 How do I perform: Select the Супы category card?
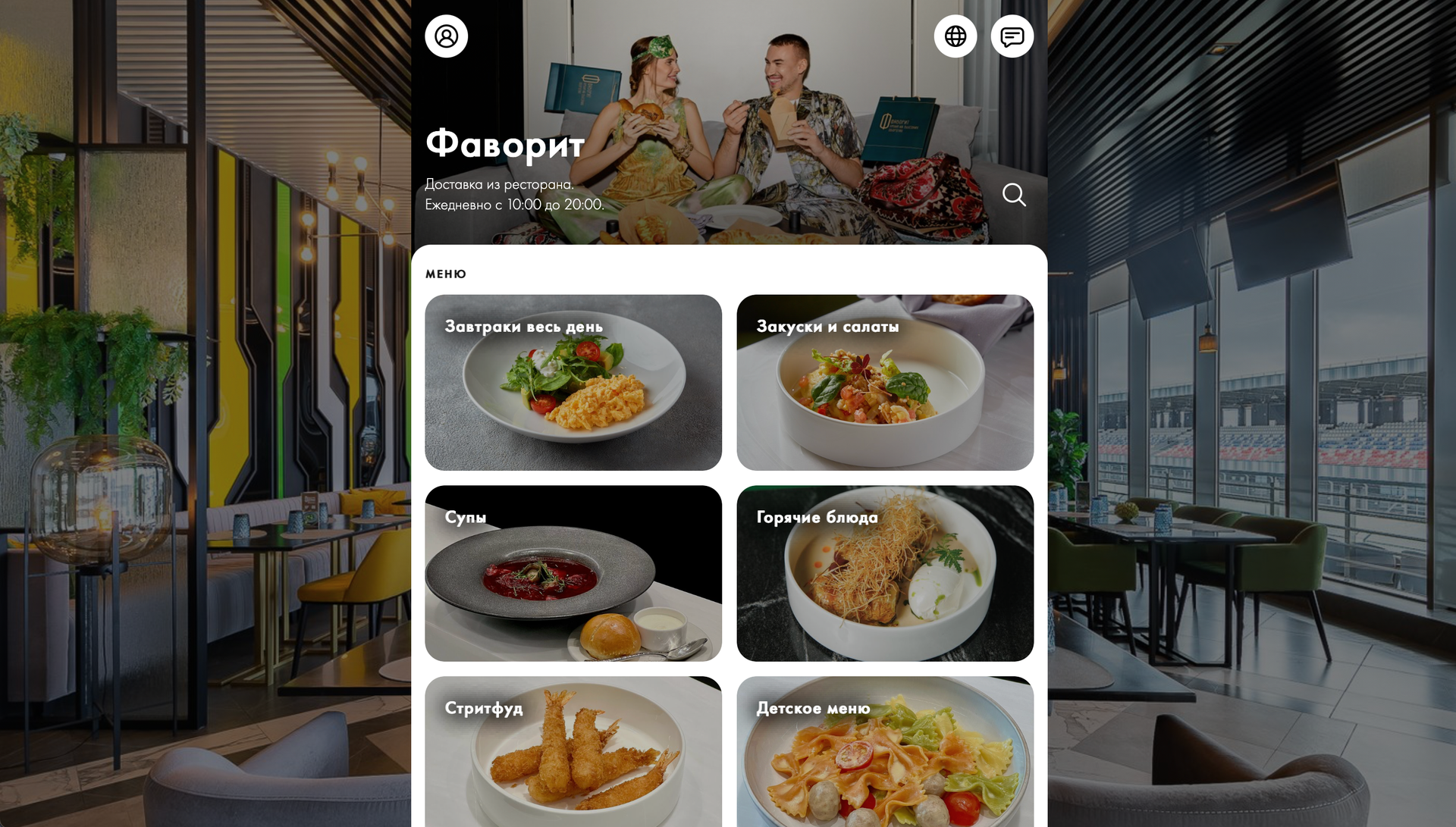point(573,574)
